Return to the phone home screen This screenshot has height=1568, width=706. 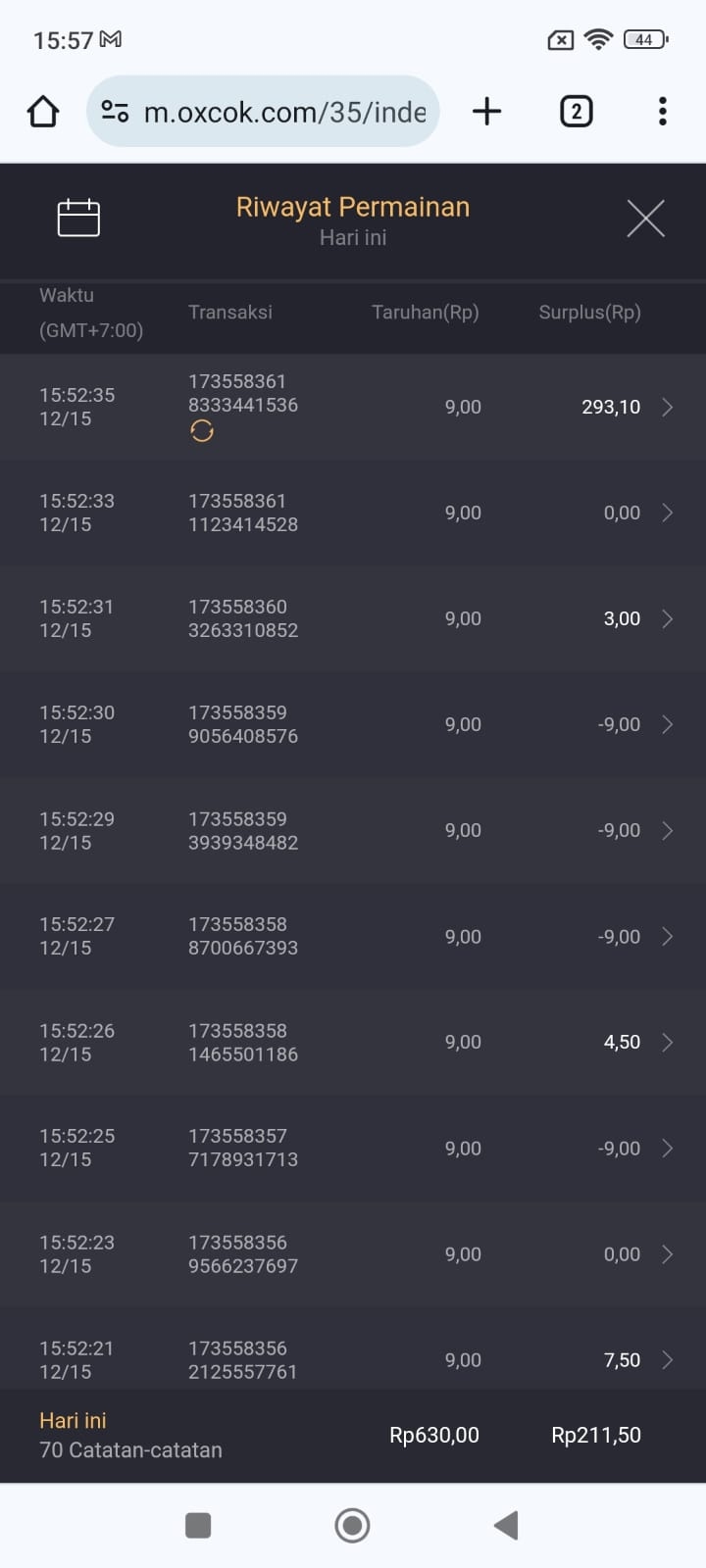[352, 1525]
